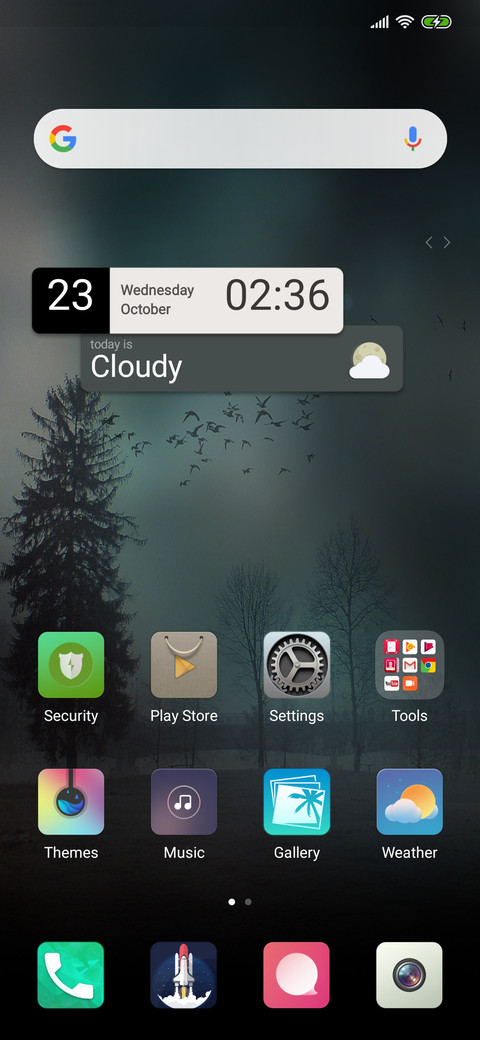Tap the right arrow above the clock widget
This screenshot has width=480, height=1040.
(447, 243)
